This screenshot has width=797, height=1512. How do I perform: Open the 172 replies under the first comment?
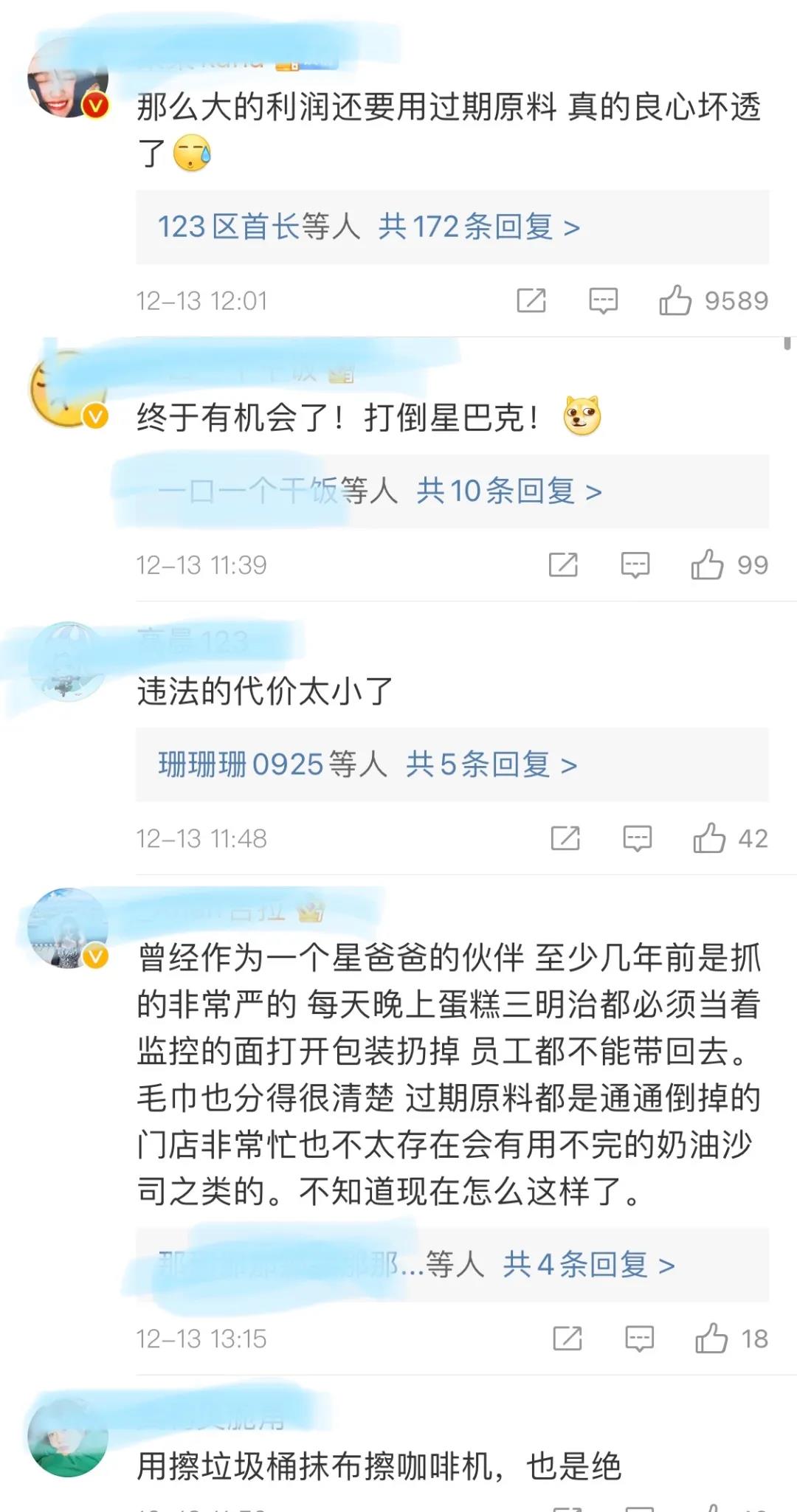tap(478, 227)
